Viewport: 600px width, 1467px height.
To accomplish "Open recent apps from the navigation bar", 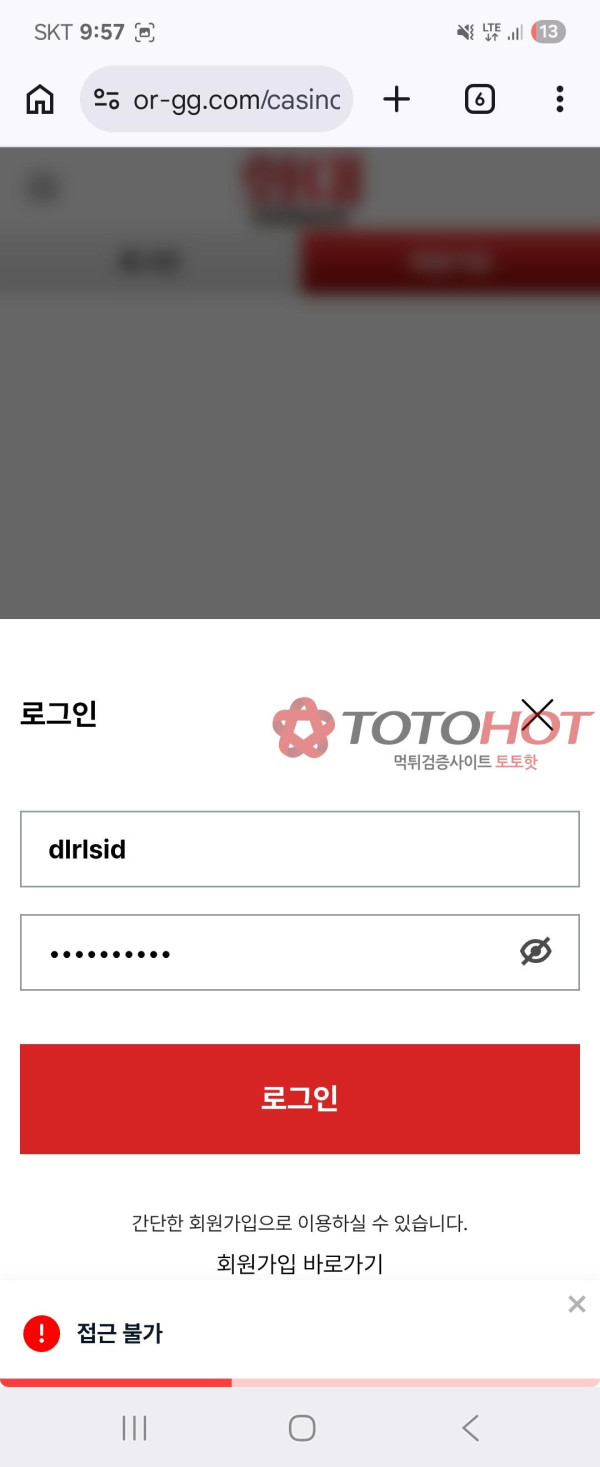I will point(134,1428).
